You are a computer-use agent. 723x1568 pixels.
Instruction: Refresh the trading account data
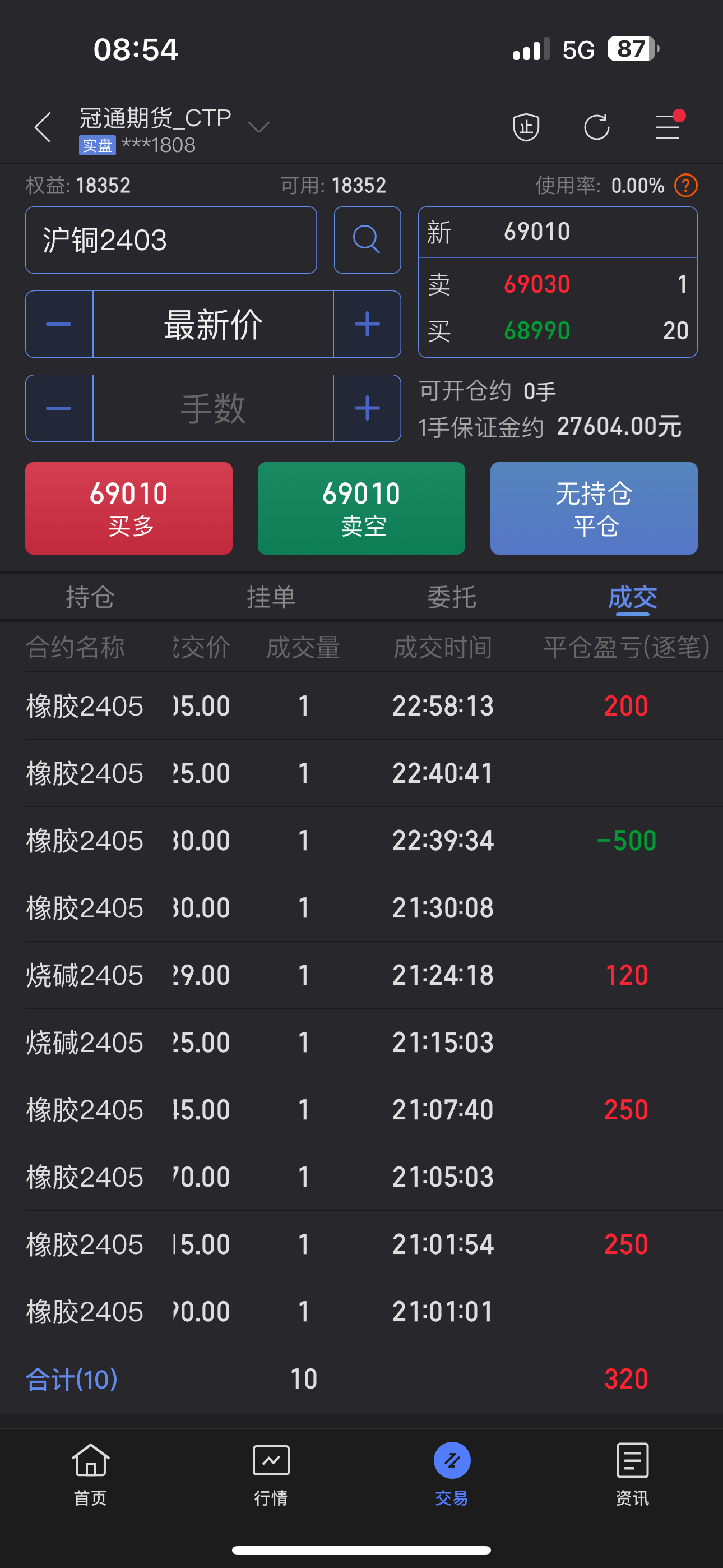coord(596,128)
